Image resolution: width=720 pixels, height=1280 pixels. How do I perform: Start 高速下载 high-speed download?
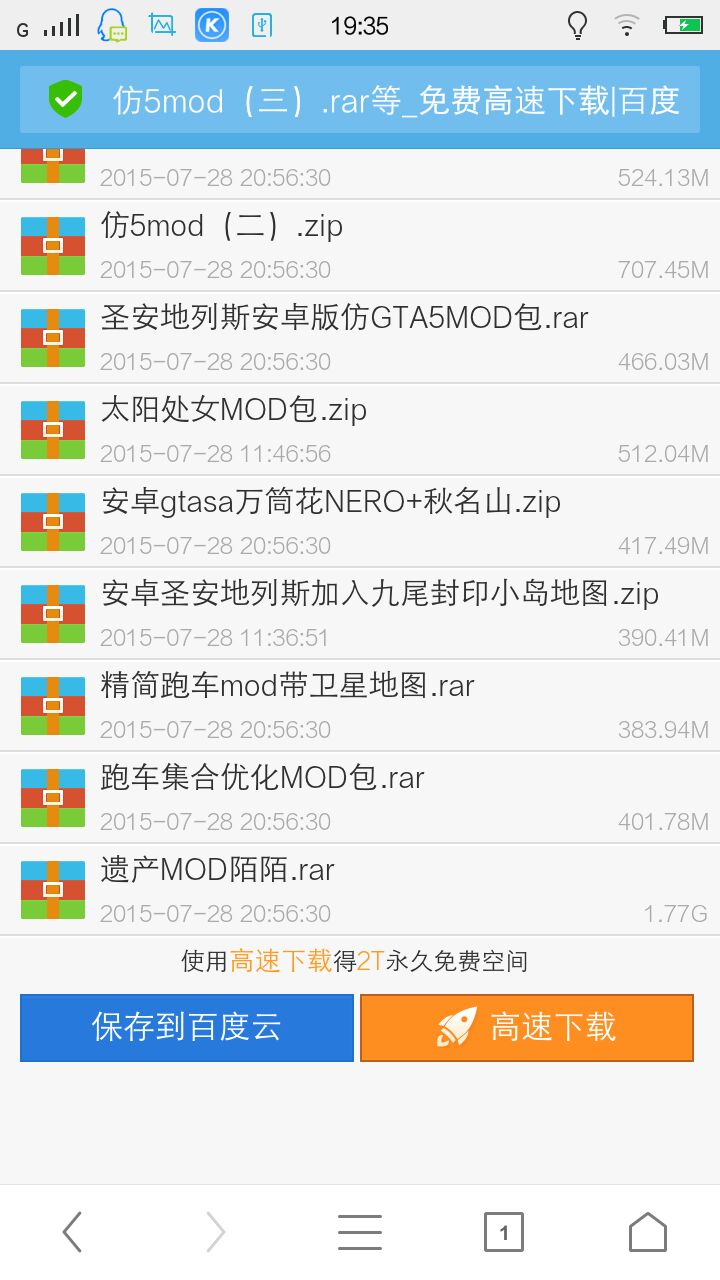[527, 1027]
